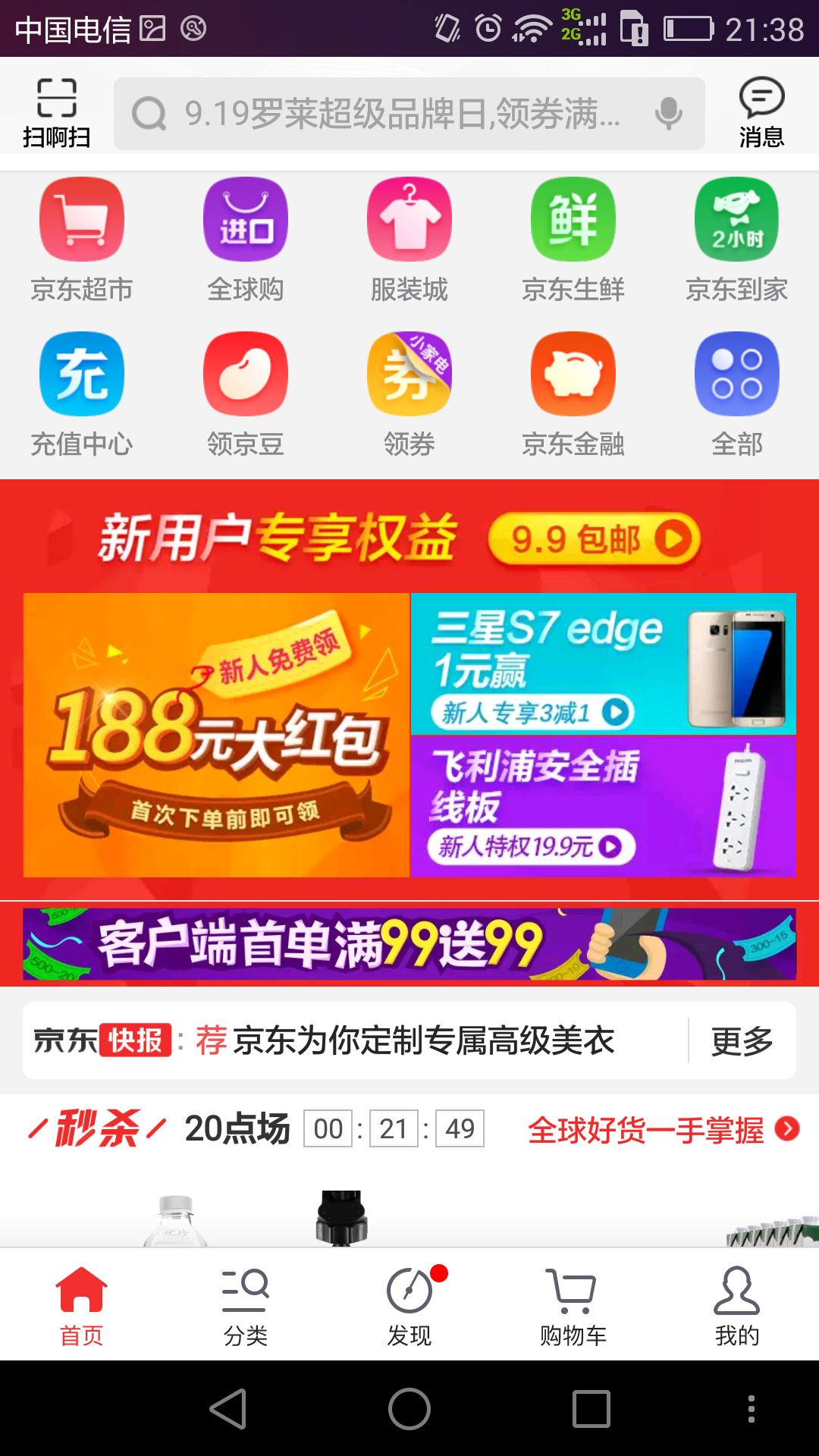Tap the search box for 罗莱 brand day
The image size is (819, 1456).
tap(394, 114)
